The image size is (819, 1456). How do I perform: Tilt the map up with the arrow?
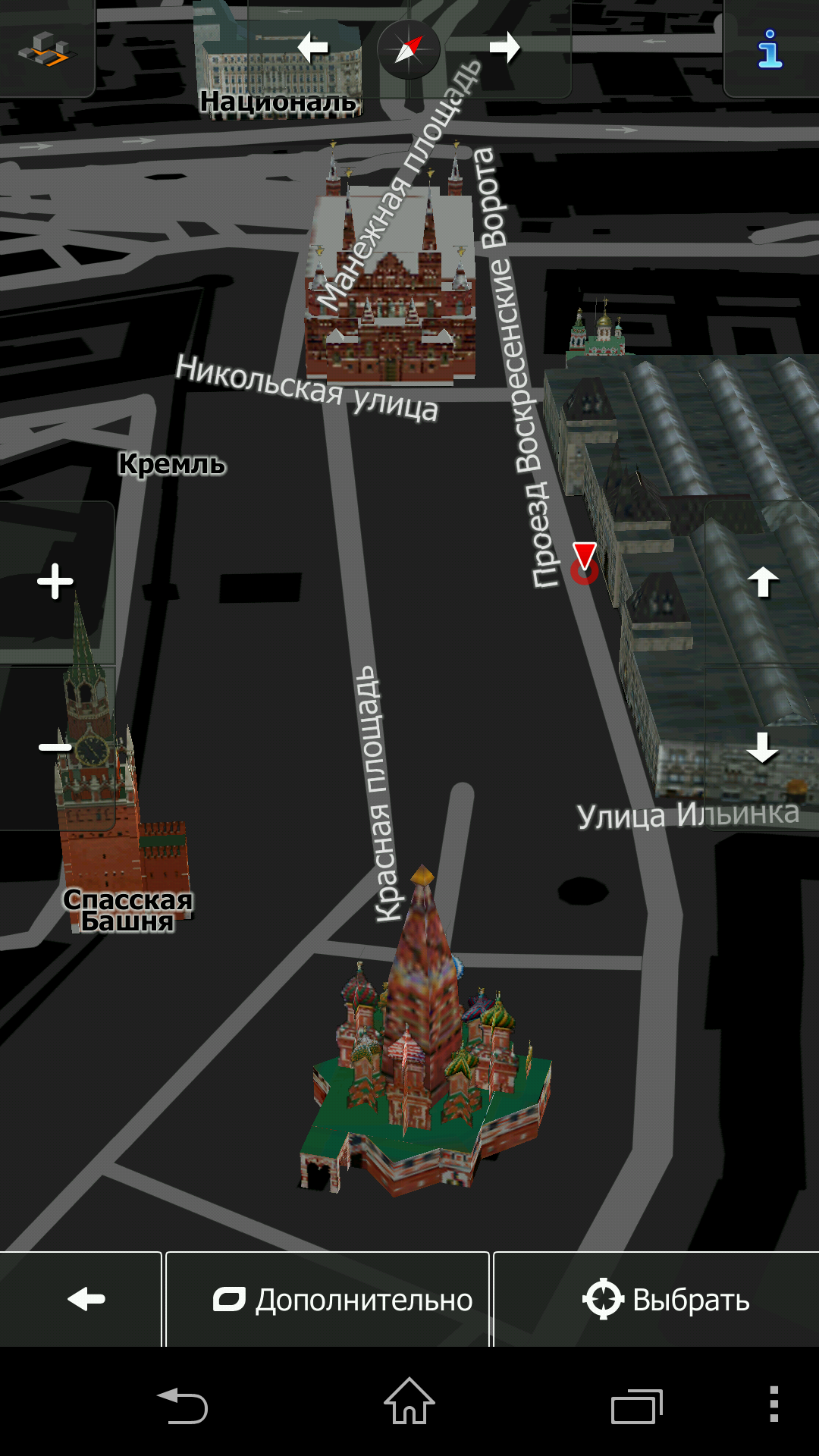763,582
